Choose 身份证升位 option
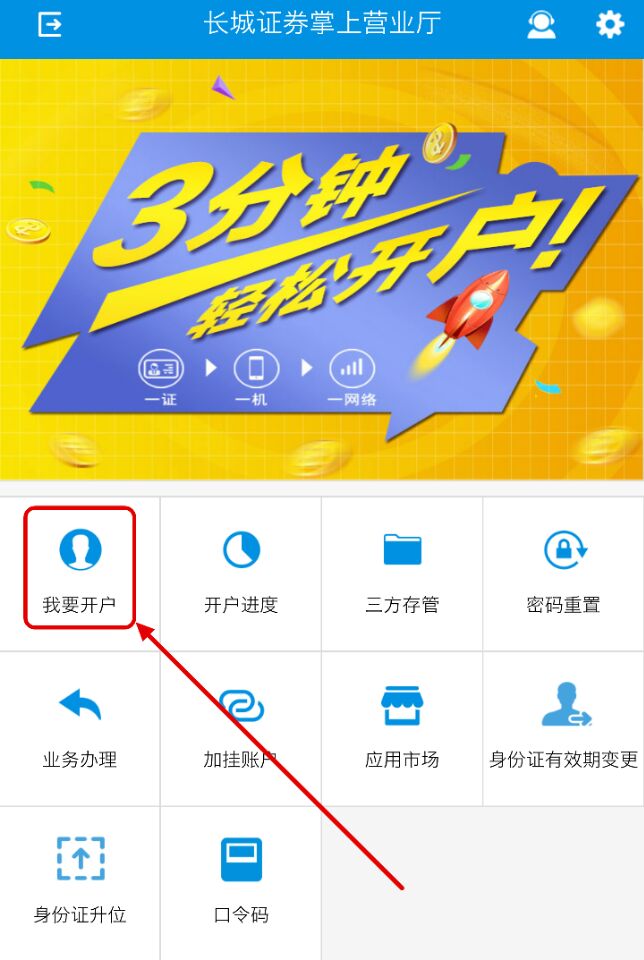 coord(80,883)
